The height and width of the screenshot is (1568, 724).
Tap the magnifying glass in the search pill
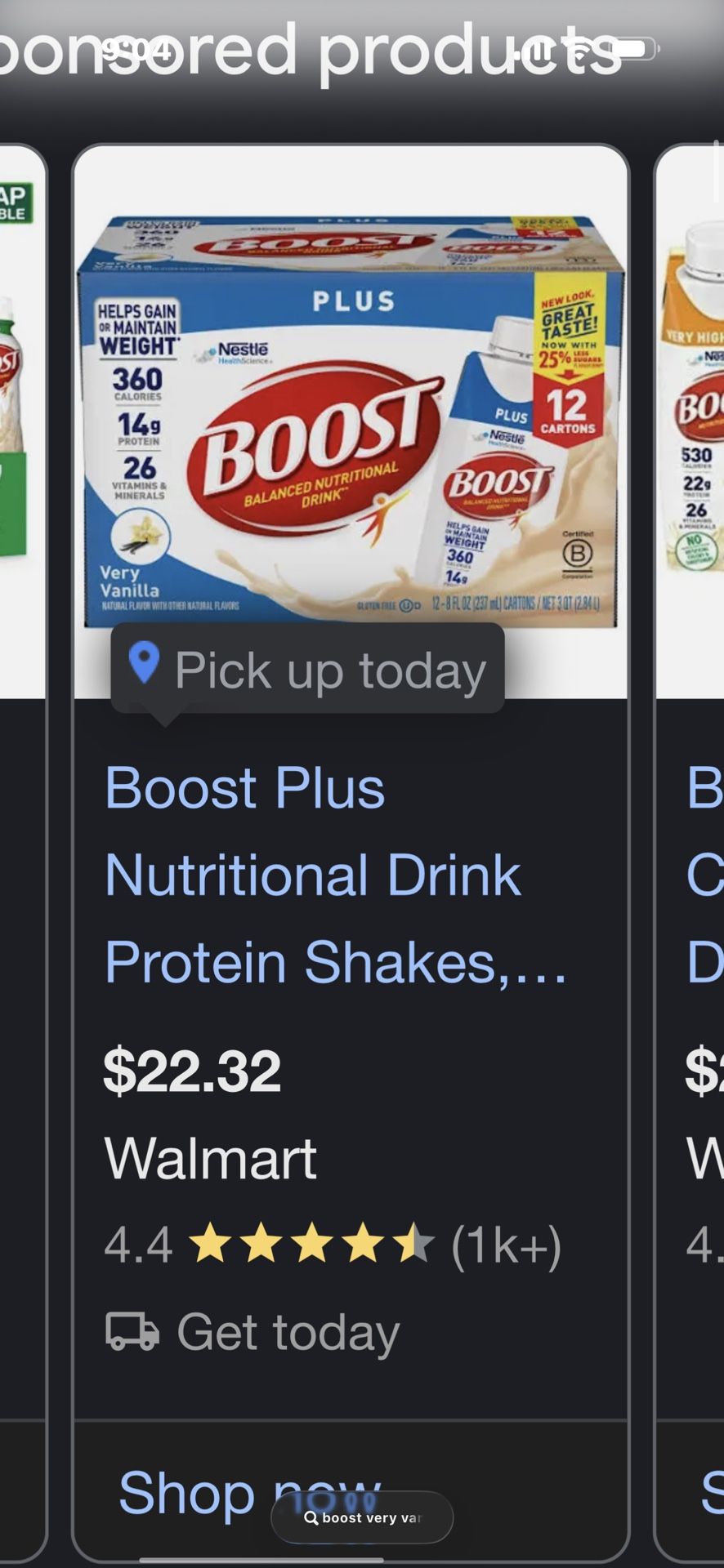point(311,1517)
